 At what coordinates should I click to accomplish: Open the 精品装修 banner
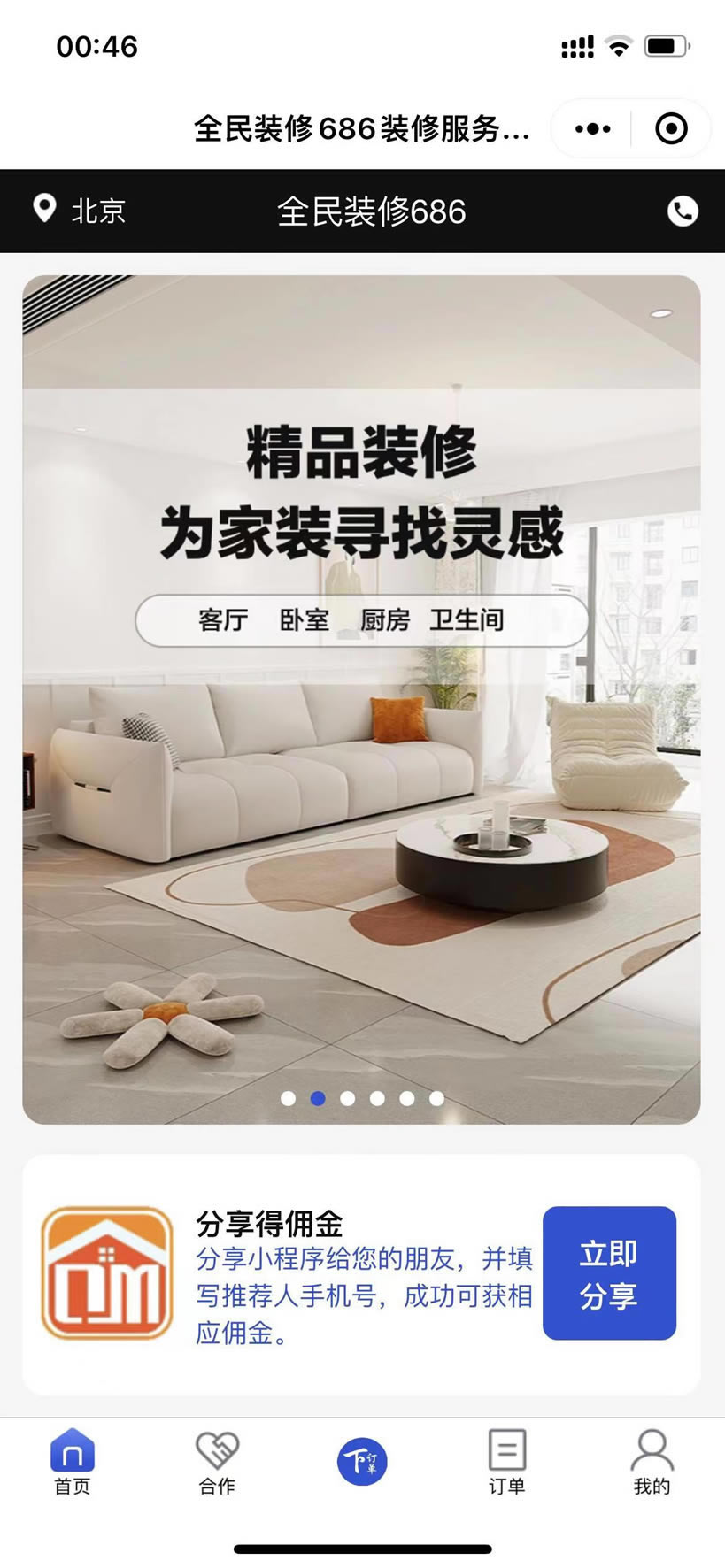pyautogui.click(x=361, y=699)
